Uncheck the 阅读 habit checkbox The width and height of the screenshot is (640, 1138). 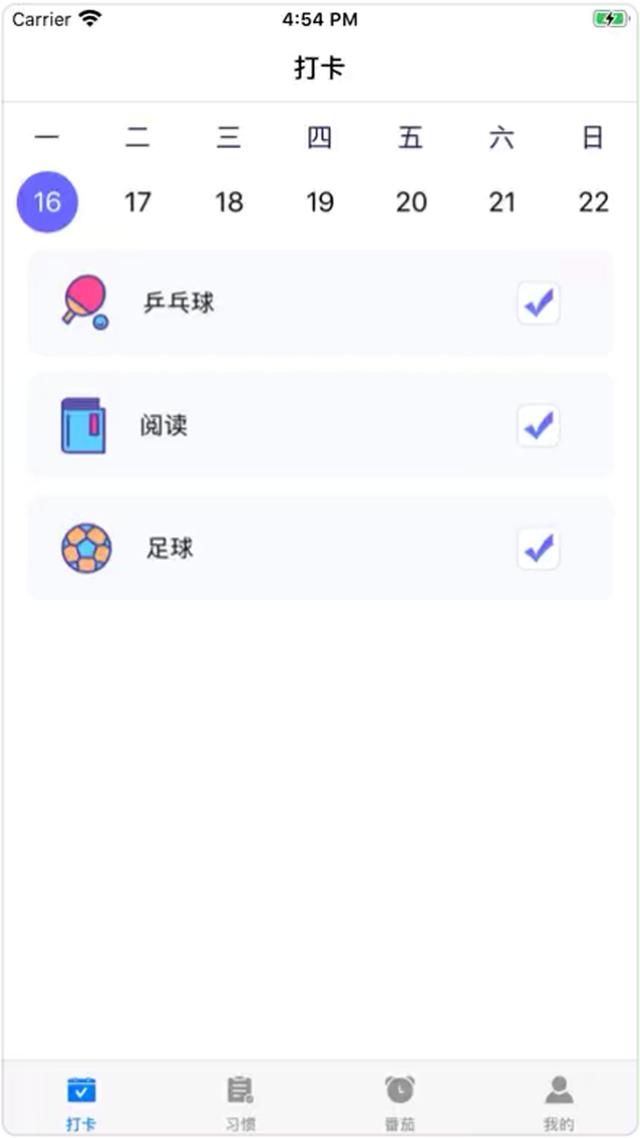click(538, 425)
